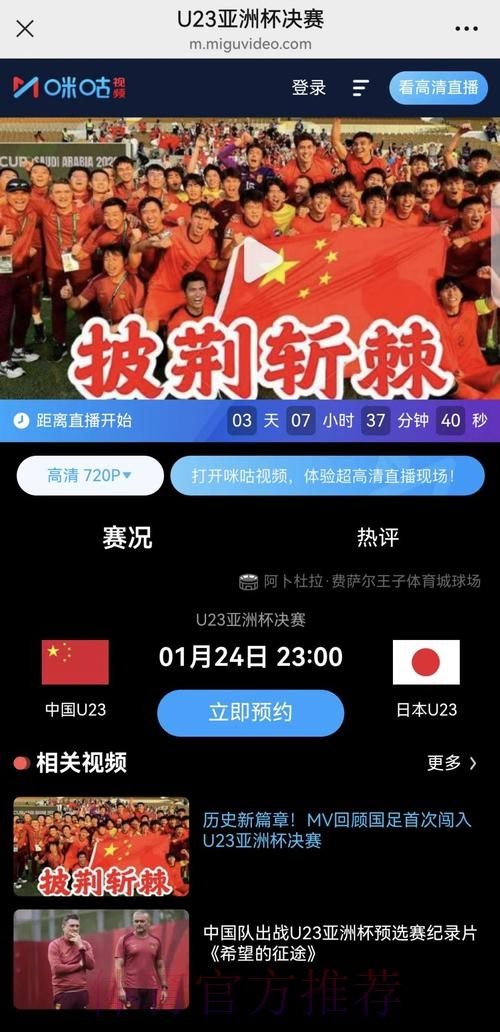
Task: Switch to the 热评 tab
Action: pyautogui.click(x=378, y=538)
